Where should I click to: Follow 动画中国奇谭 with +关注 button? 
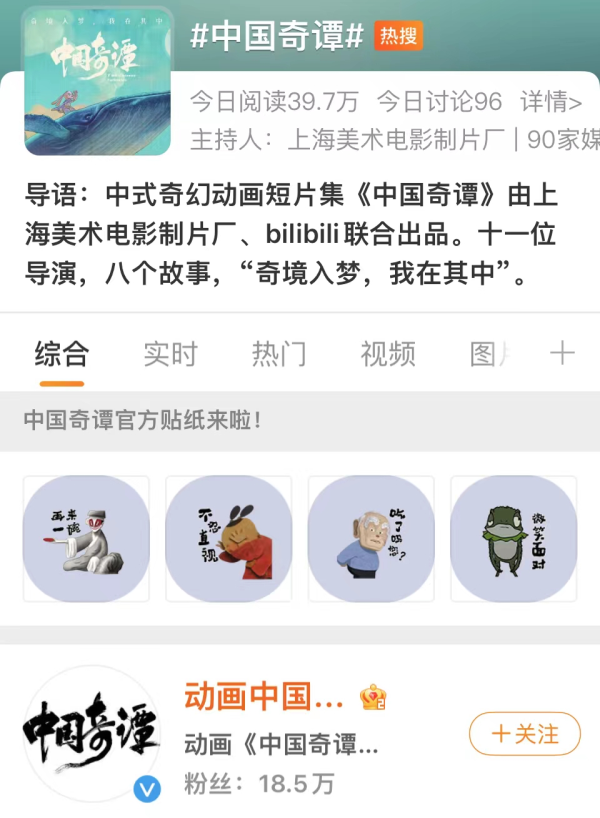525,735
